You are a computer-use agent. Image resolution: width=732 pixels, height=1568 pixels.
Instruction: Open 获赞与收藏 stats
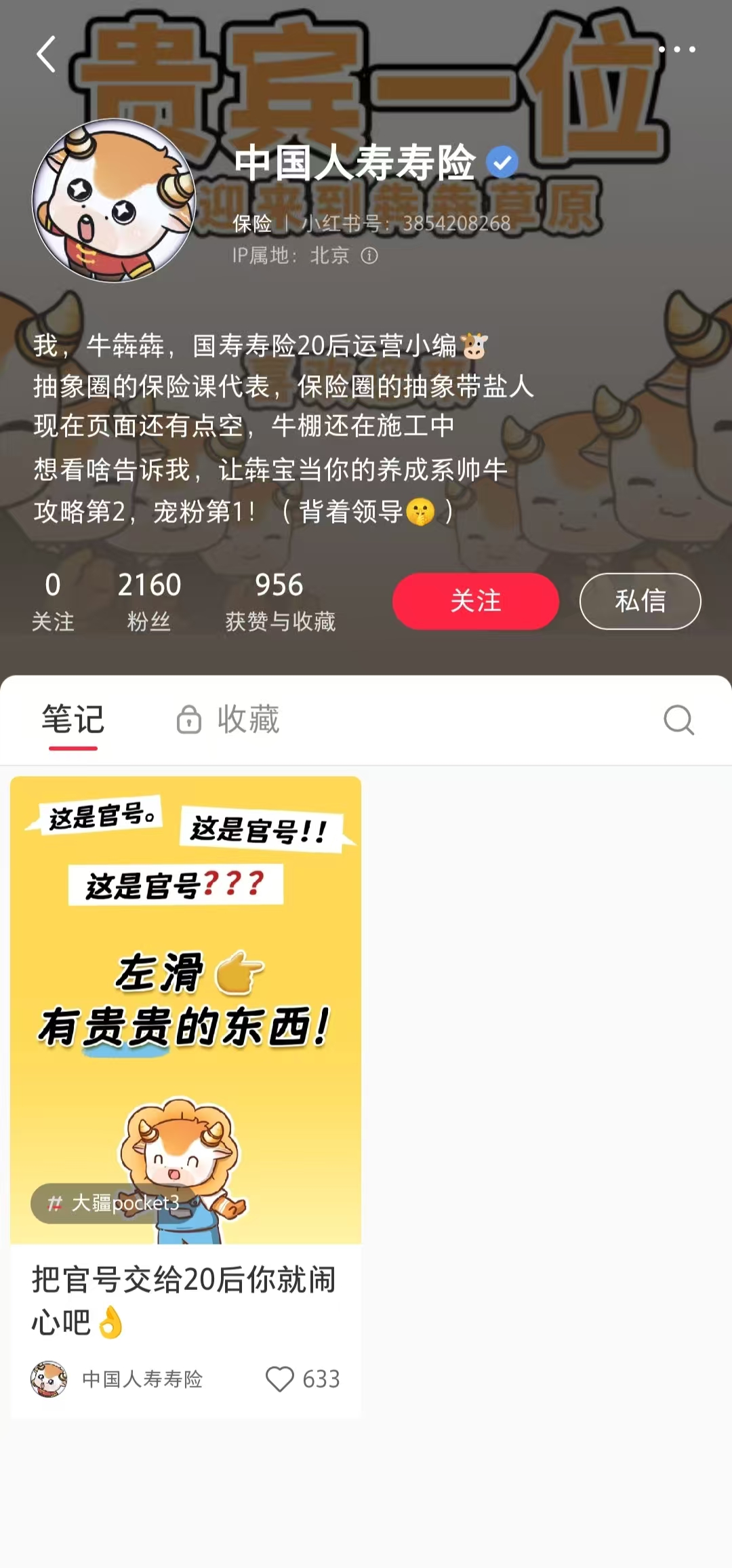(280, 600)
